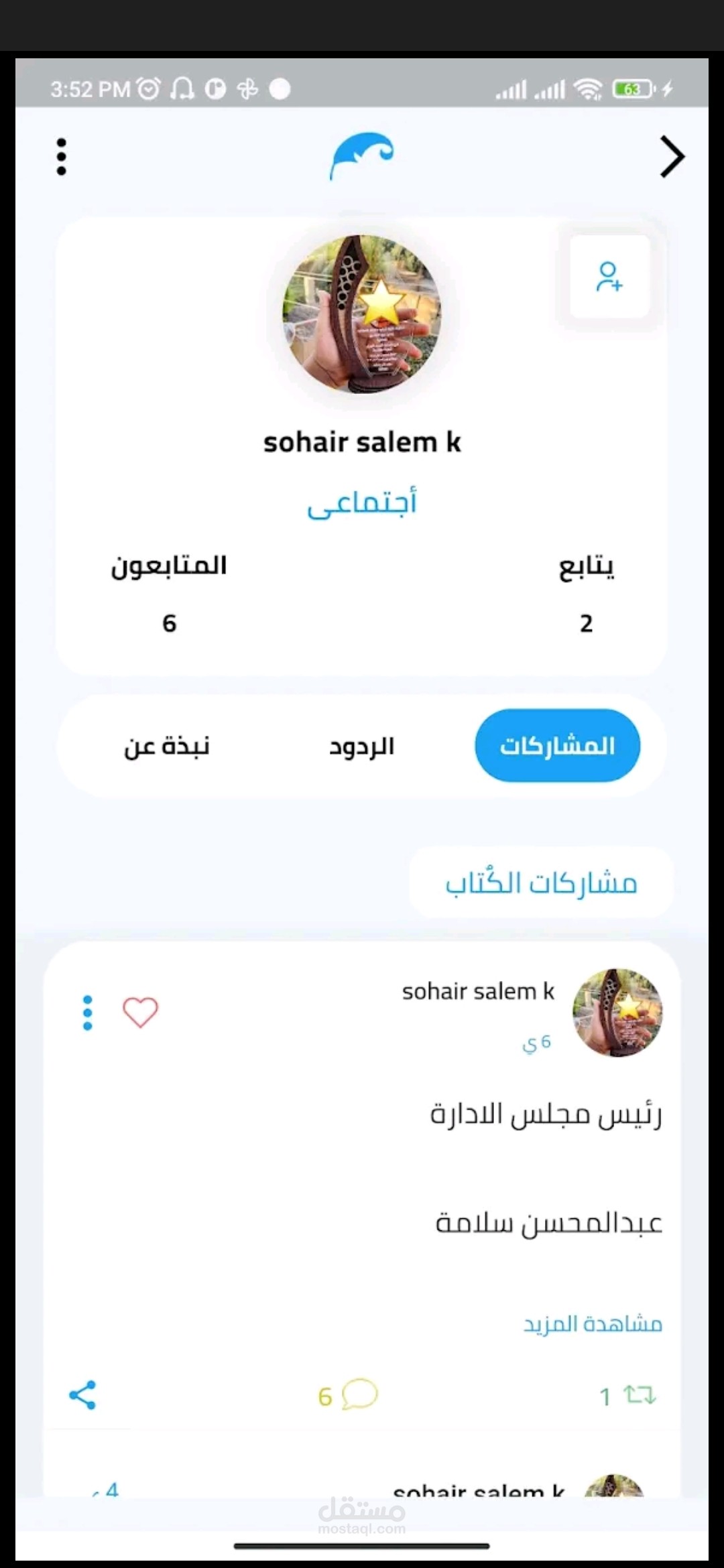Open post options for رئيس مجلس الادارة post
Viewport: 724px width, 1568px height.
click(87, 1012)
